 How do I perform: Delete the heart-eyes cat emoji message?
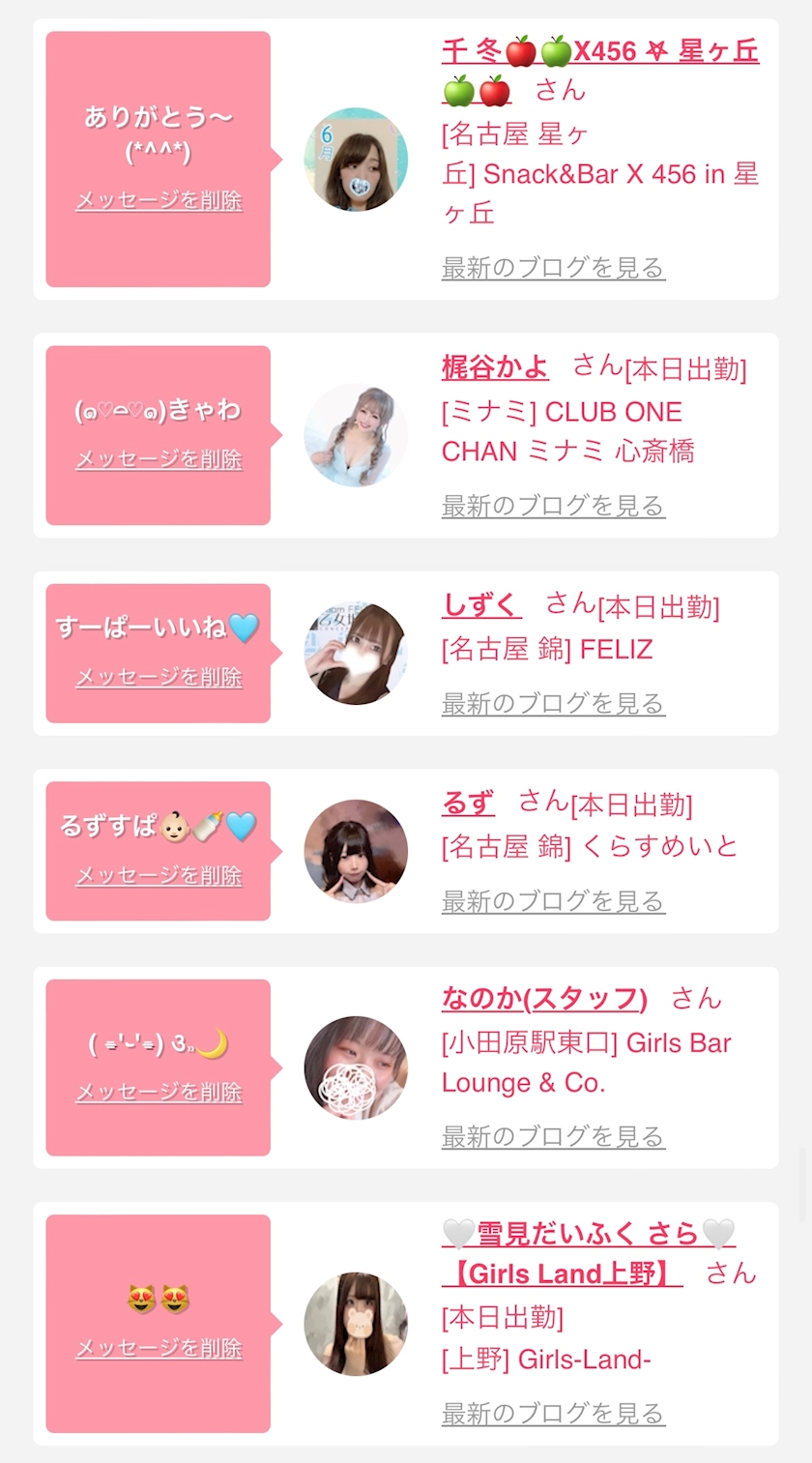pyautogui.click(x=159, y=1349)
